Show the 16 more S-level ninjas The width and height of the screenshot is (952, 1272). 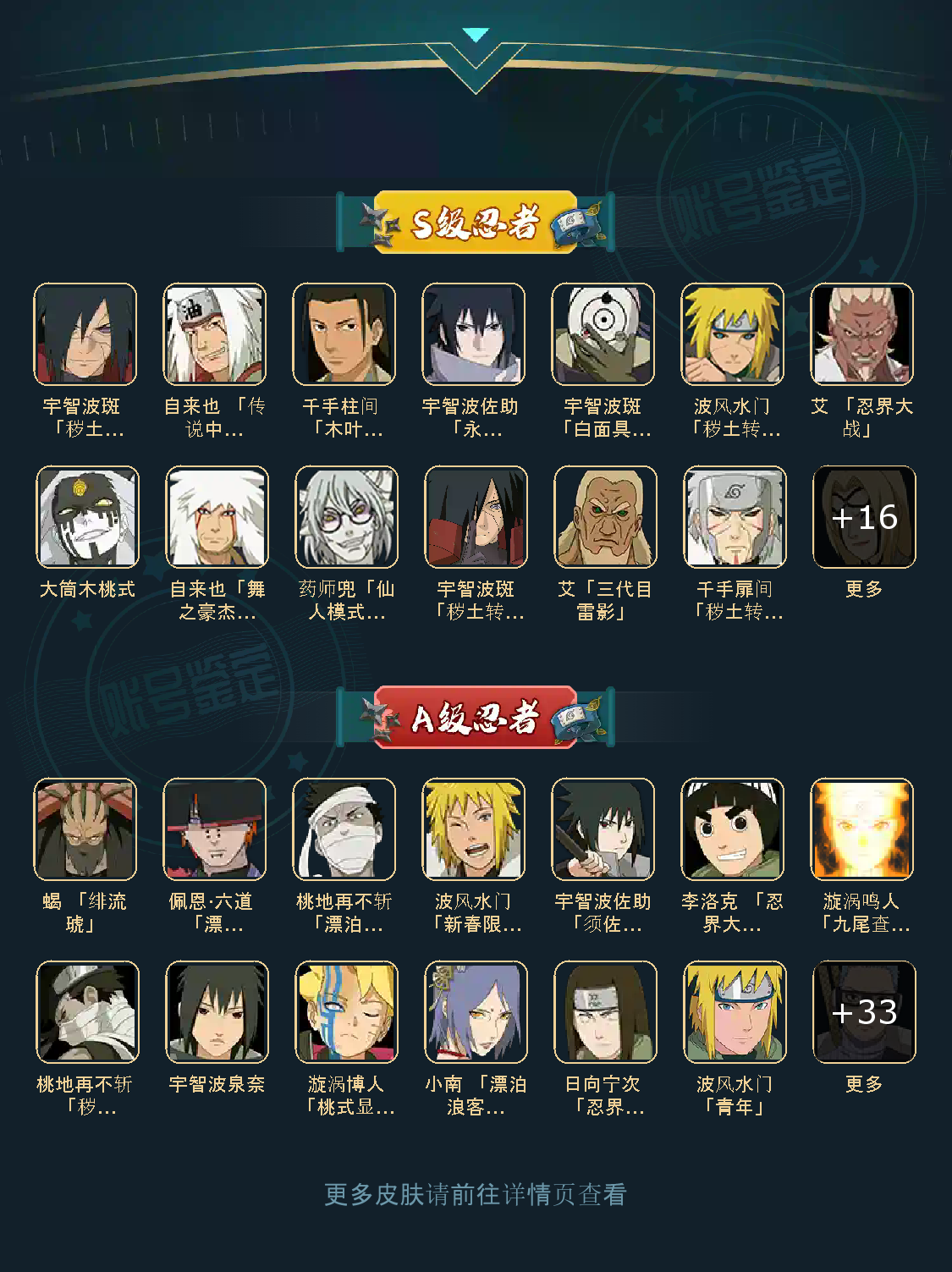tap(864, 517)
